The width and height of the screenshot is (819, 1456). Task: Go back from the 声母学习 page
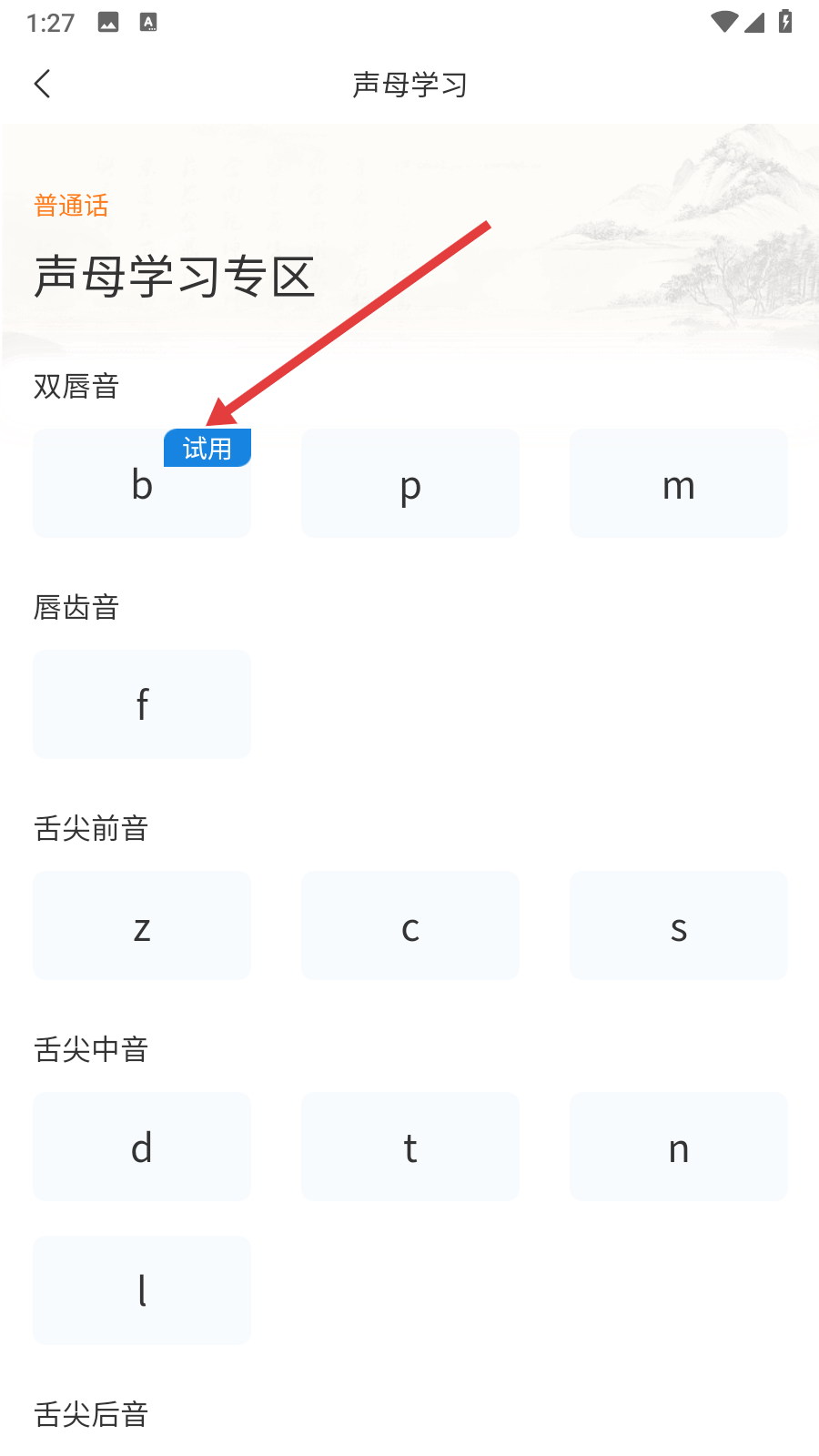43,85
